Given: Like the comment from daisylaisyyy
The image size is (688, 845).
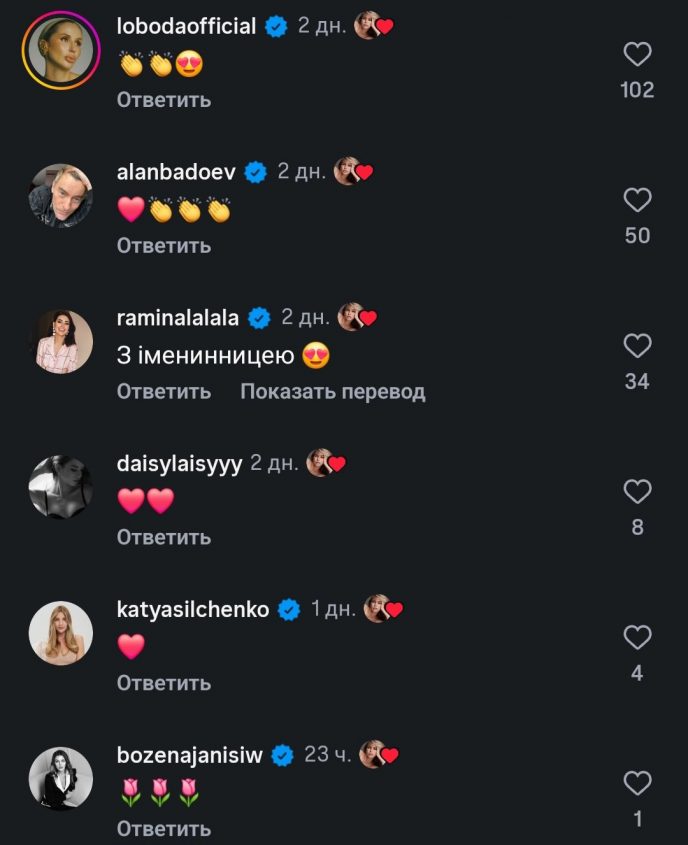Looking at the screenshot, I should click(637, 492).
